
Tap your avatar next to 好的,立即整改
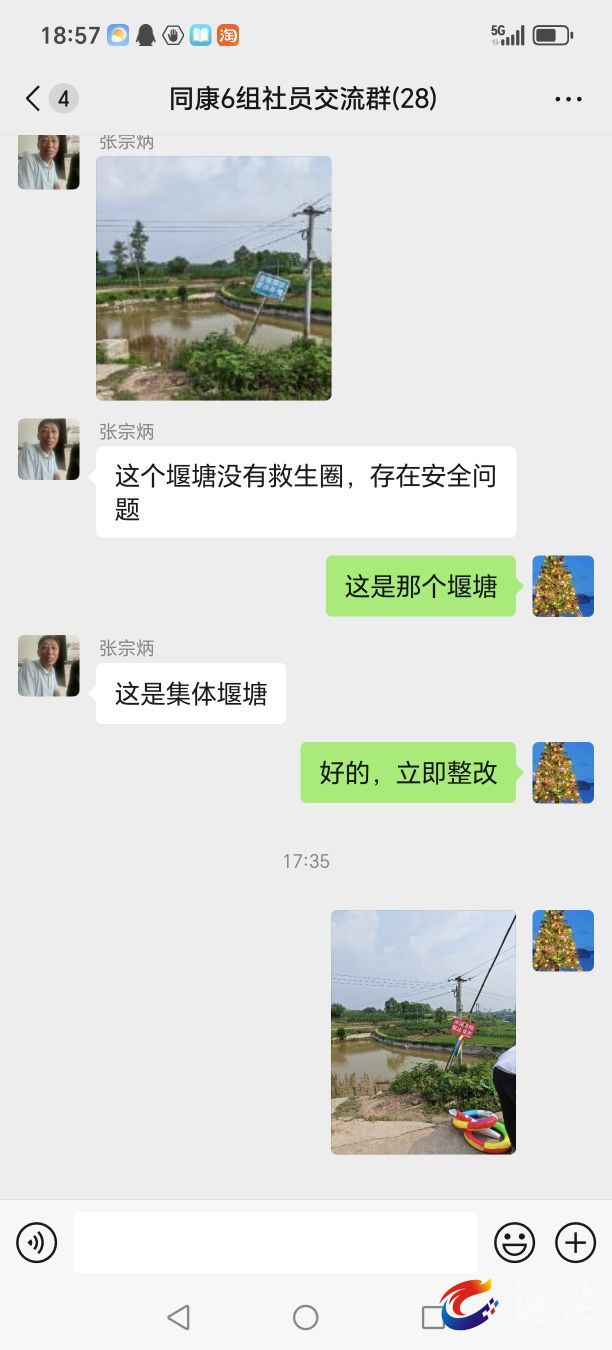(x=563, y=772)
